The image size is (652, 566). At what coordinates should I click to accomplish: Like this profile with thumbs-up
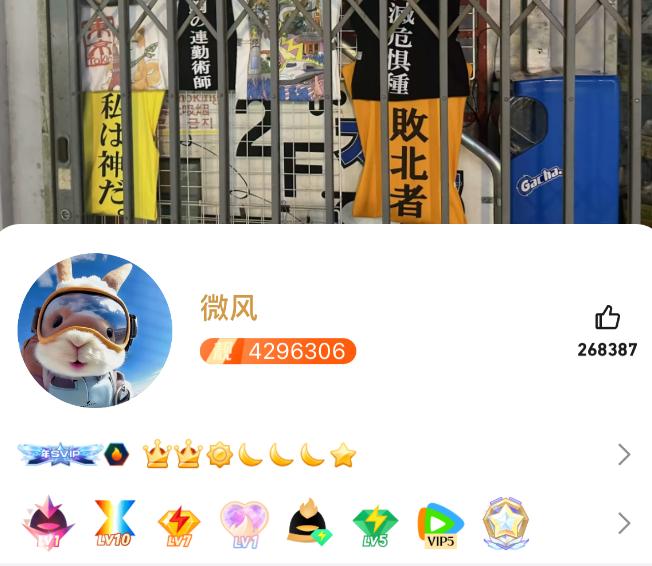[x=607, y=319]
